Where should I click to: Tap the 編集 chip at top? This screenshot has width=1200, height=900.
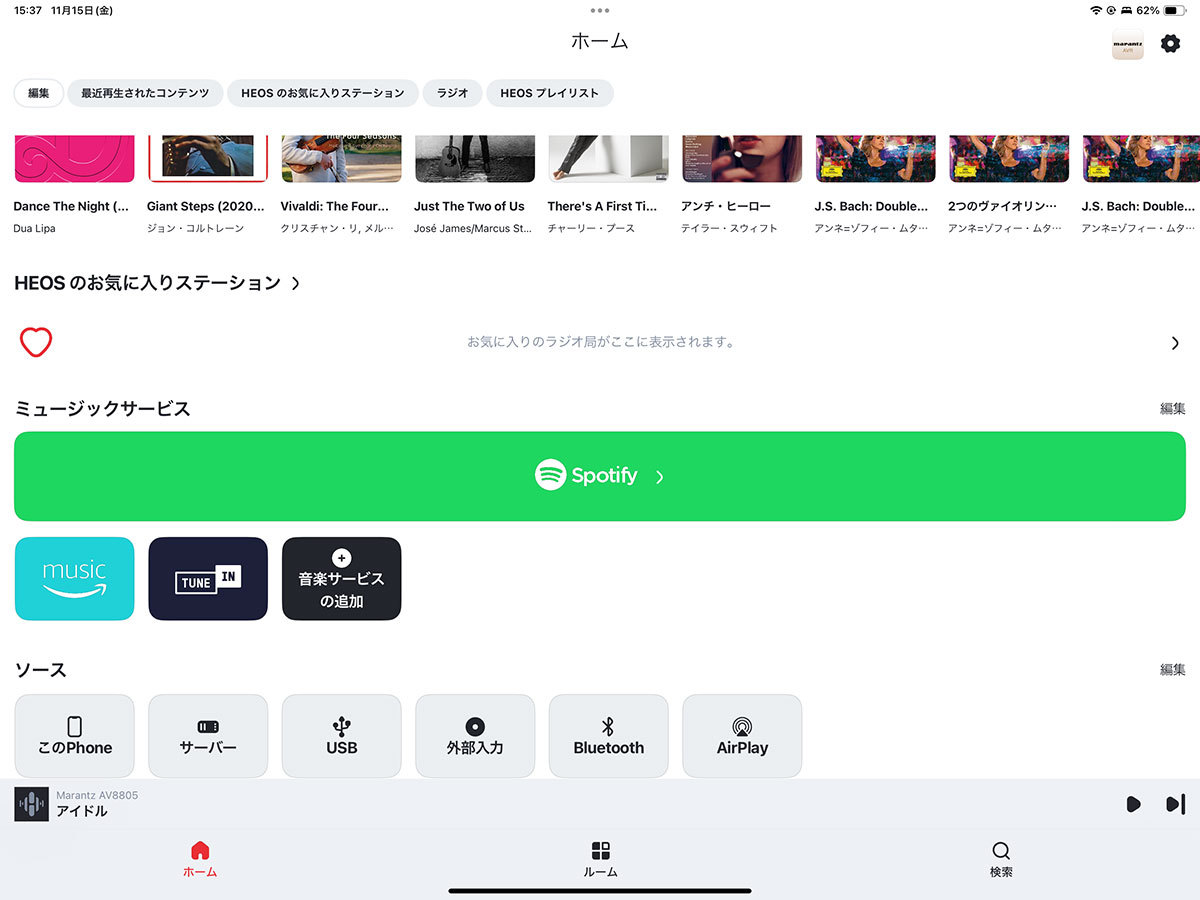(x=39, y=93)
